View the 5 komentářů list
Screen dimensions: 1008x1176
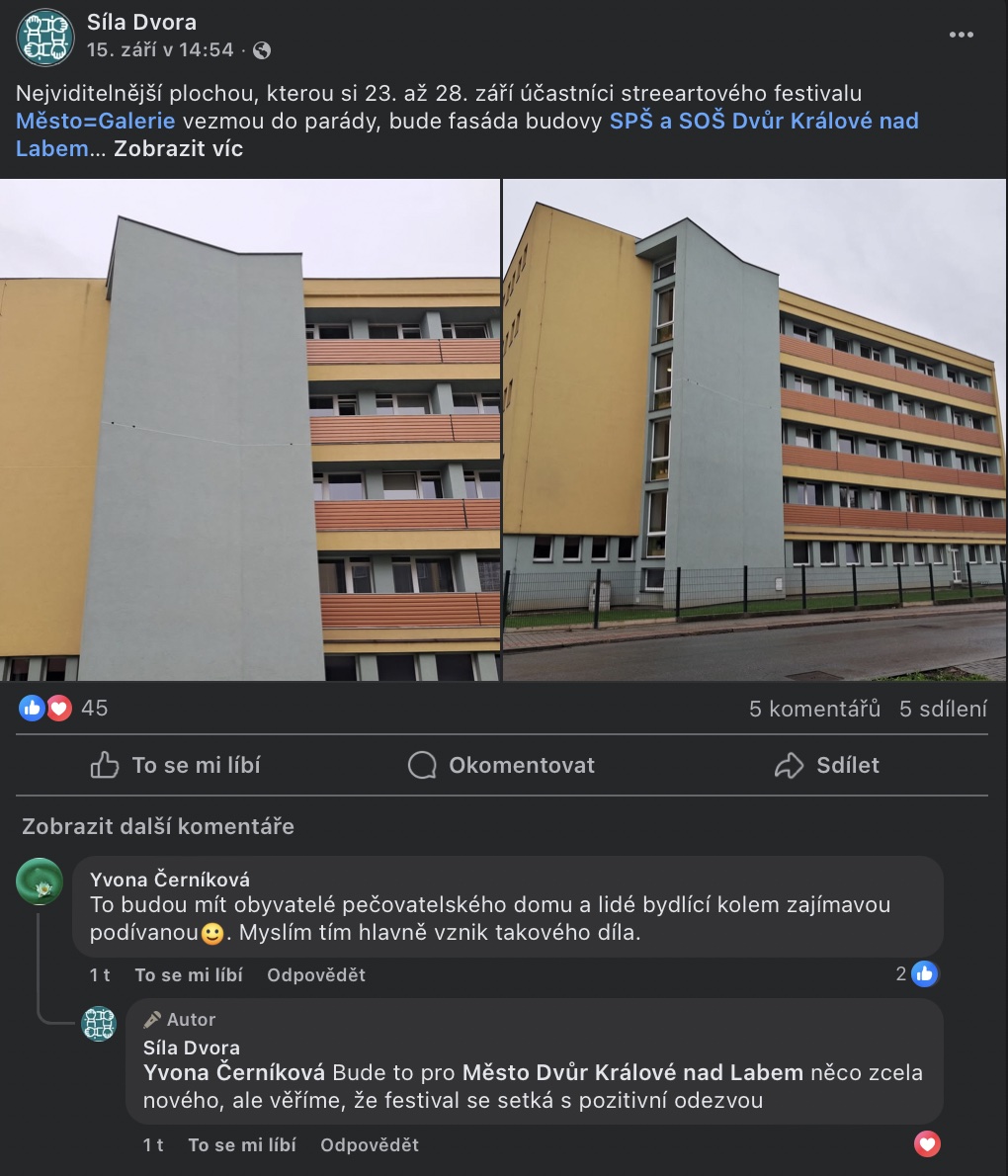coord(814,709)
